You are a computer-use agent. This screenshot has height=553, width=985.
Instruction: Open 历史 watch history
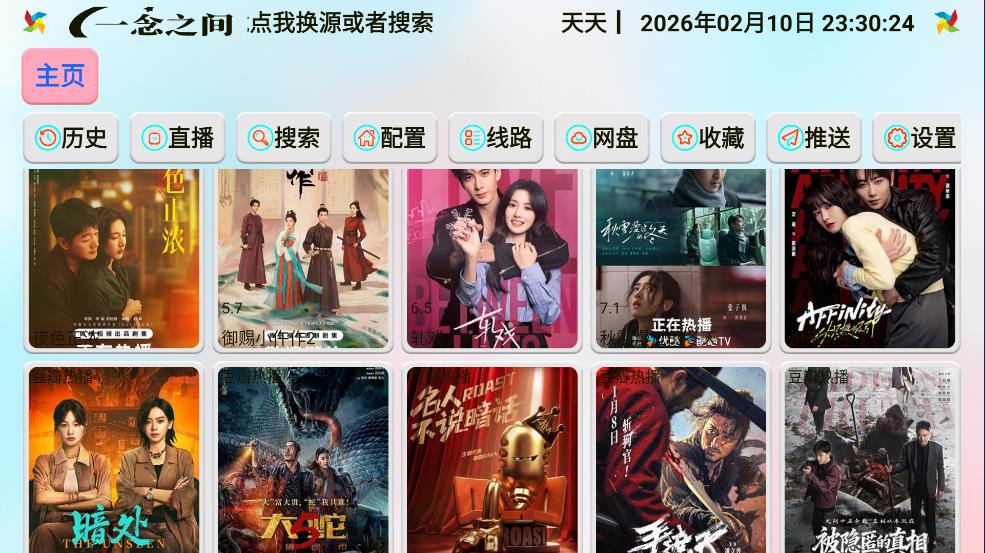(71, 138)
